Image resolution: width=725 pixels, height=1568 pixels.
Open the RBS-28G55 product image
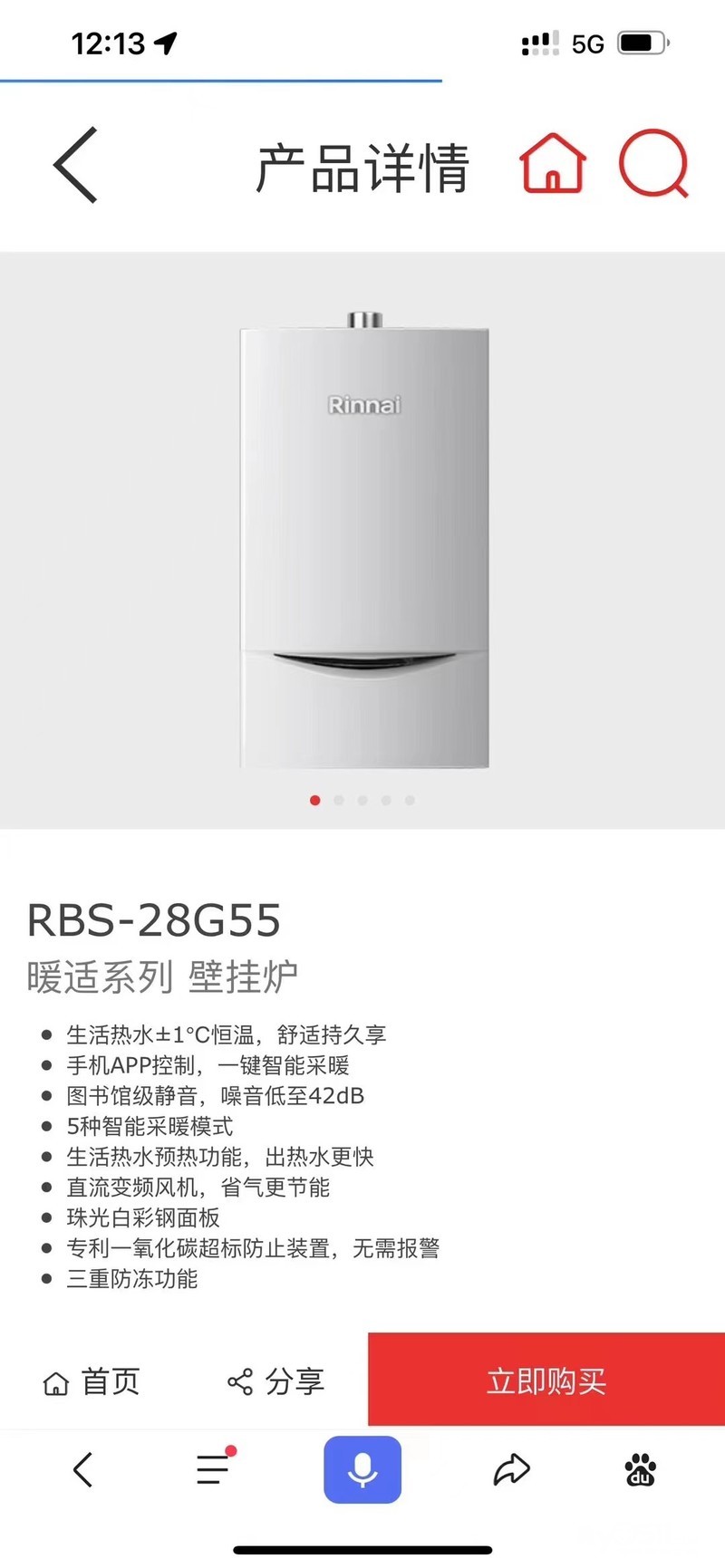364,540
